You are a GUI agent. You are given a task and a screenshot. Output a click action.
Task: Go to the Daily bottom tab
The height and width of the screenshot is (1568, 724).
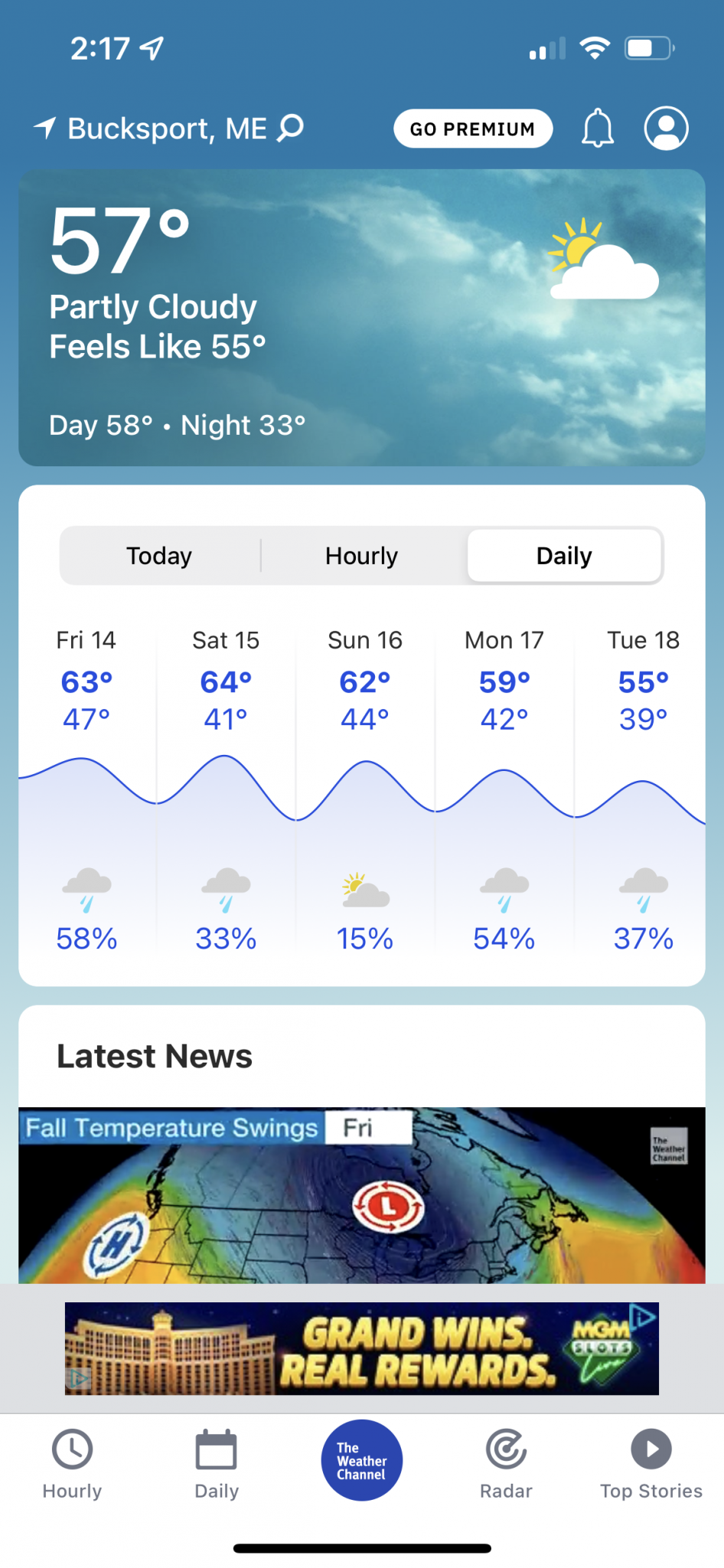coord(217,1464)
